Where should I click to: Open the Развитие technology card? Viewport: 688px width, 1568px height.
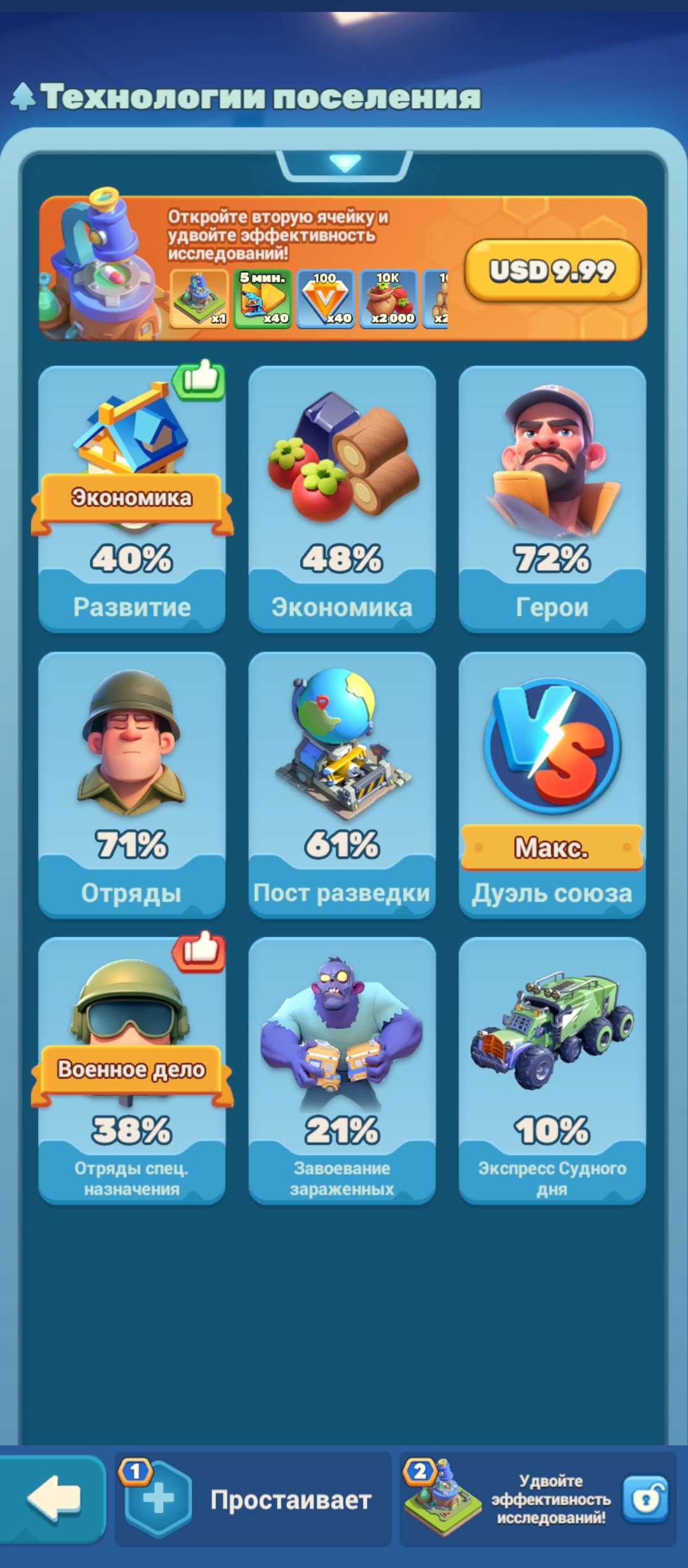tap(132, 498)
